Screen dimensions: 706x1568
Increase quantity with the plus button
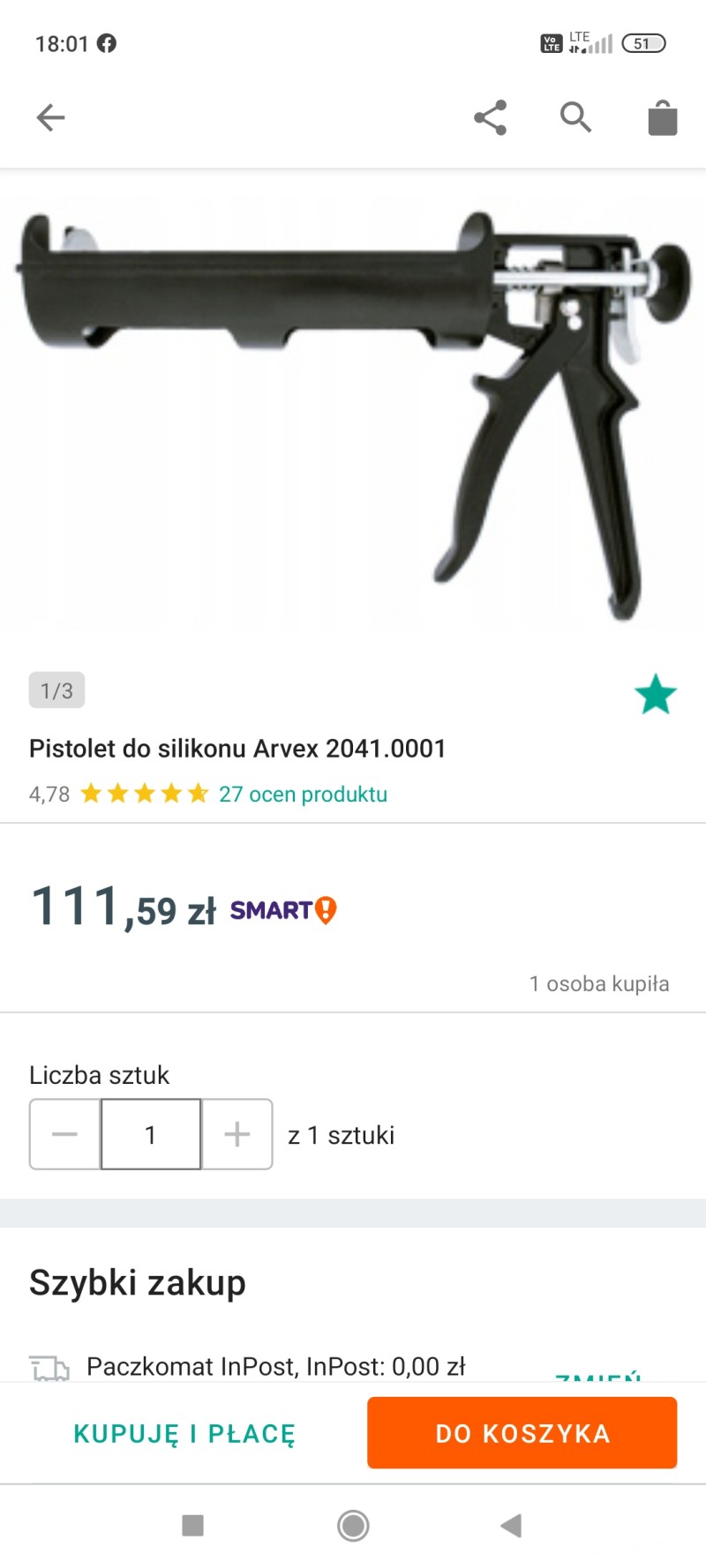237,1134
